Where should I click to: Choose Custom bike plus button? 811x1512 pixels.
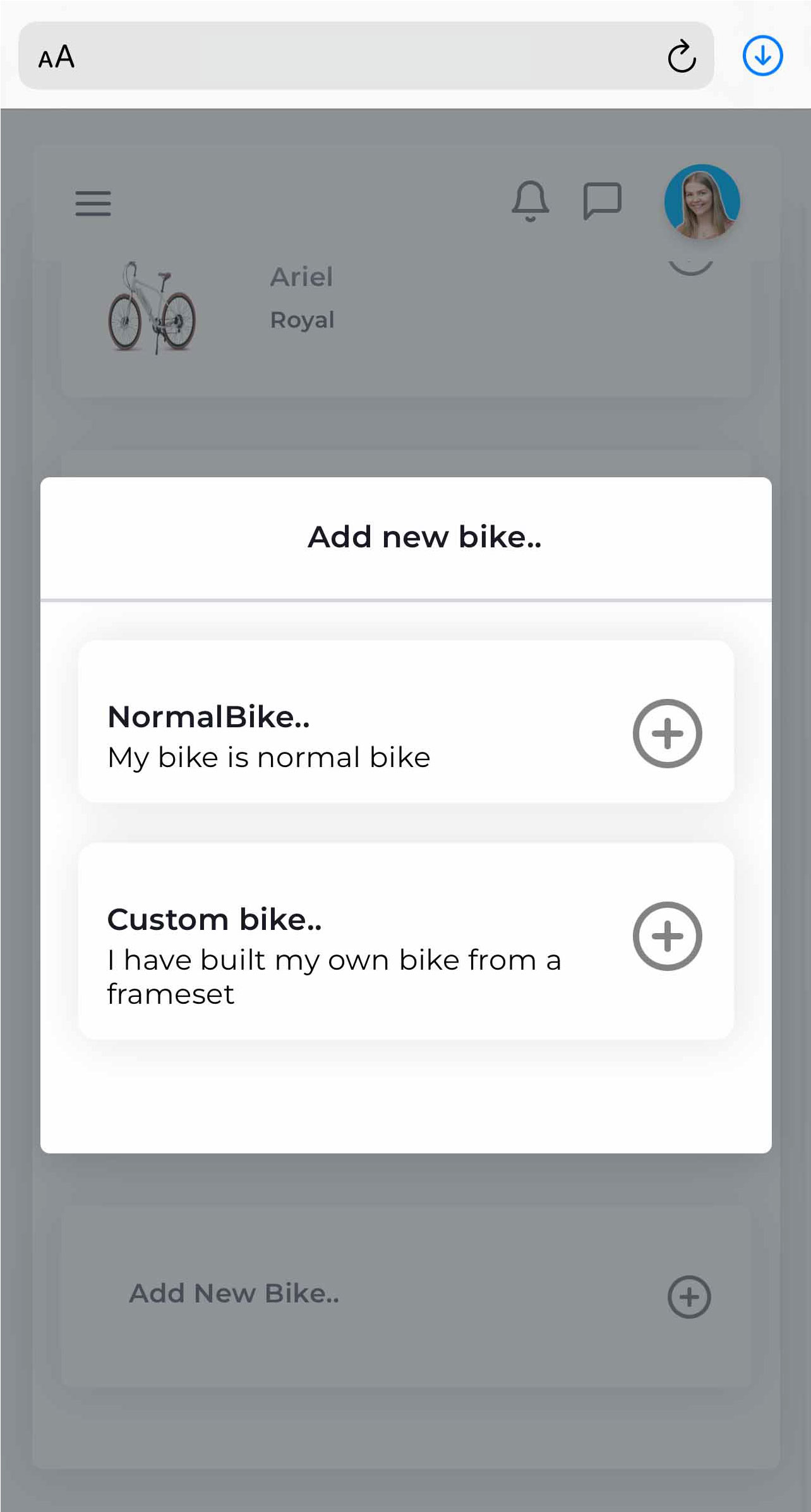coord(667,936)
